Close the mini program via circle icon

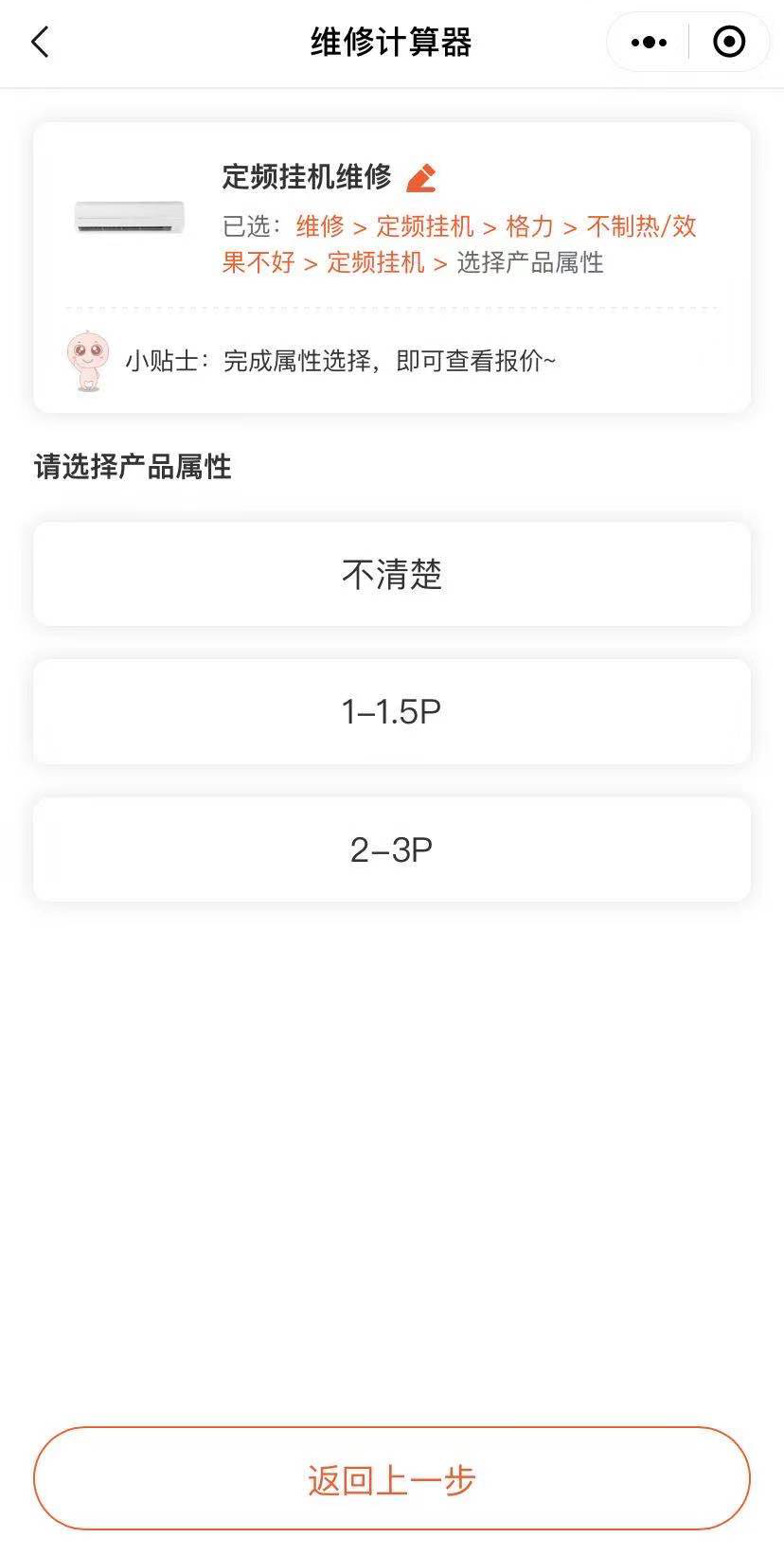pyautogui.click(x=728, y=43)
